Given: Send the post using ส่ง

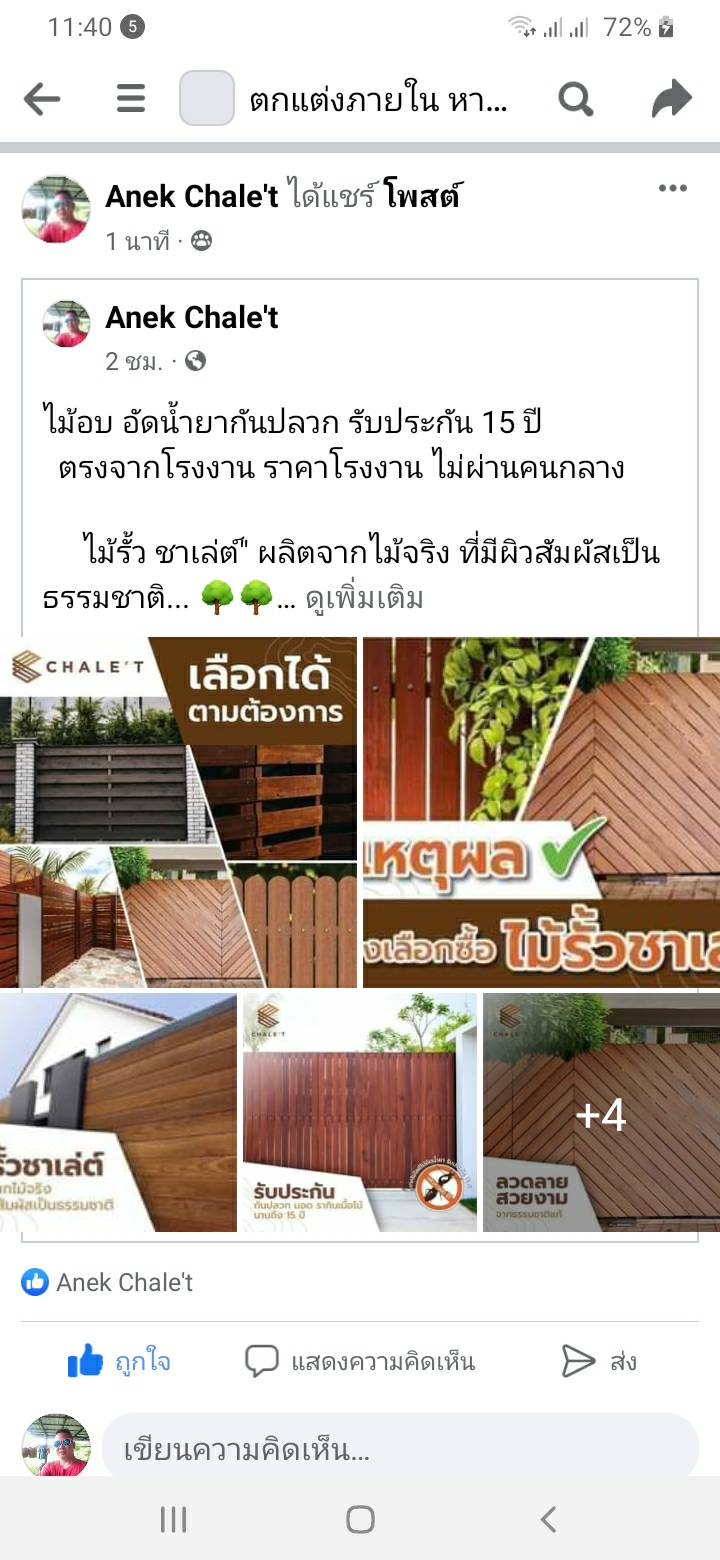Looking at the screenshot, I should click(x=599, y=1361).
